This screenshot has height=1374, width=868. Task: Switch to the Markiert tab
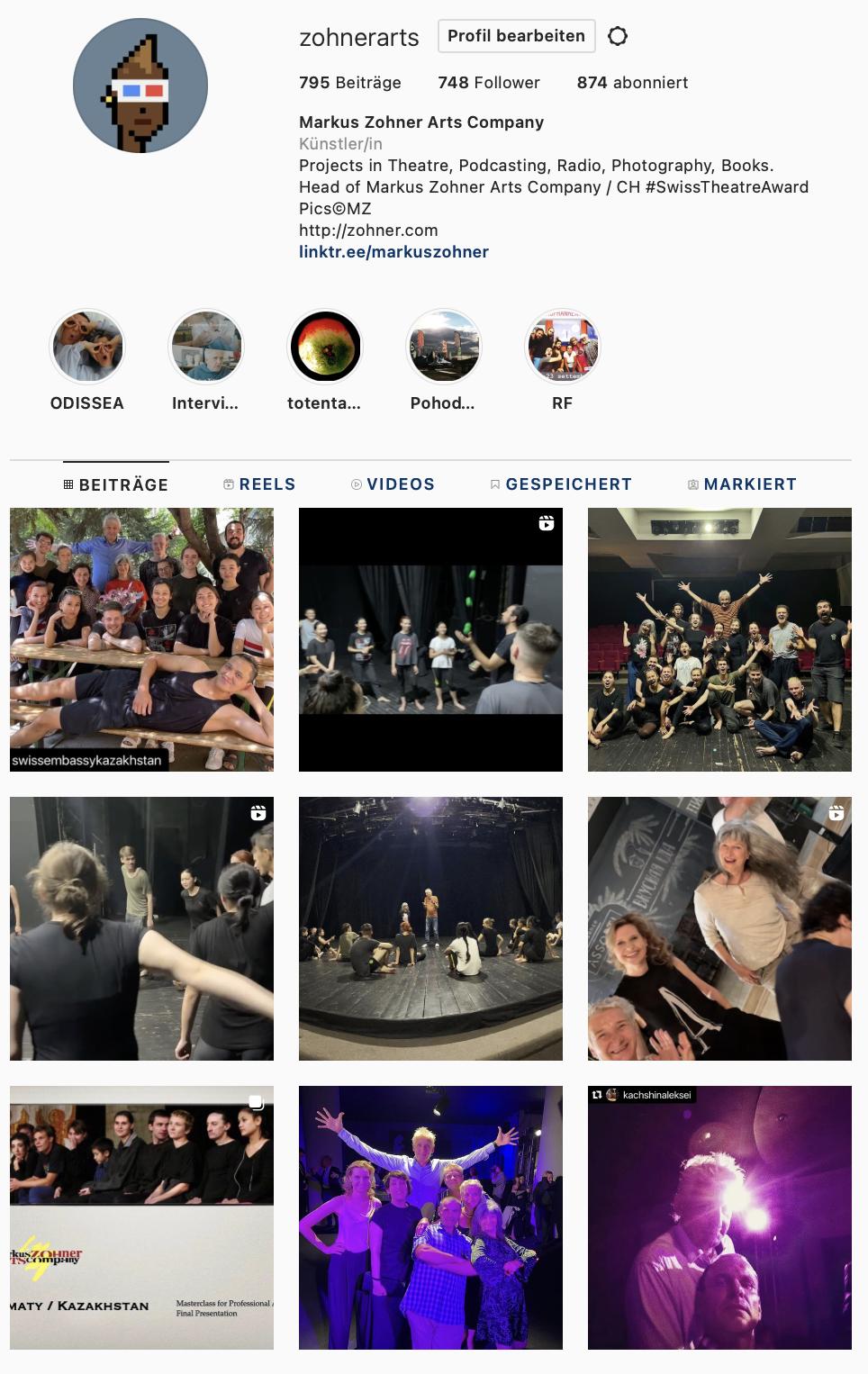coord(742,484)
